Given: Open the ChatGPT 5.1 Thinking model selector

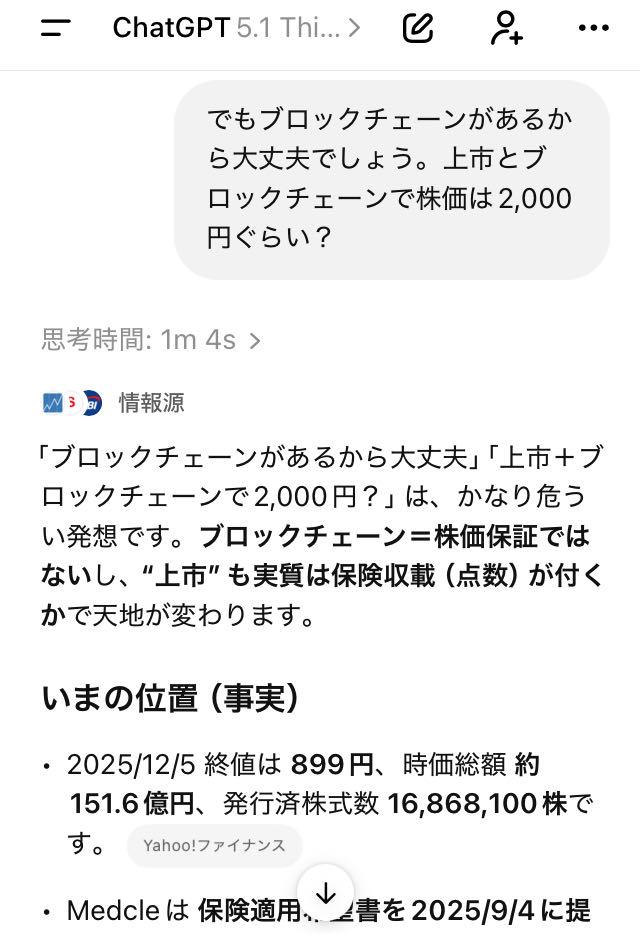Looking at the screenshot, I should (237, 28).
